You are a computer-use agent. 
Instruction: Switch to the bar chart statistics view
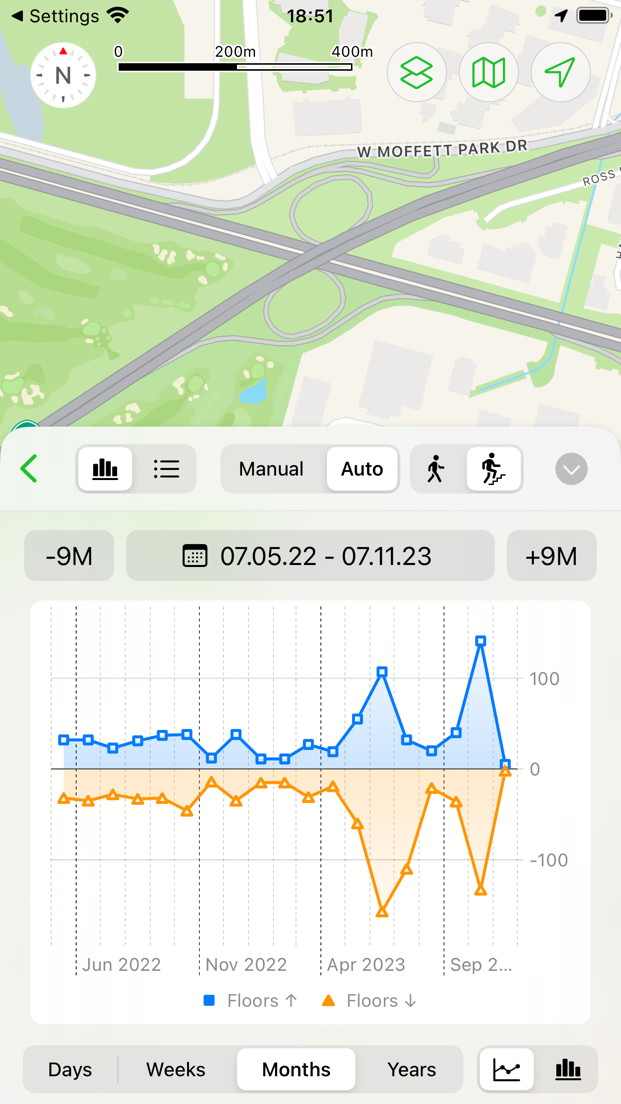[105, 469]
